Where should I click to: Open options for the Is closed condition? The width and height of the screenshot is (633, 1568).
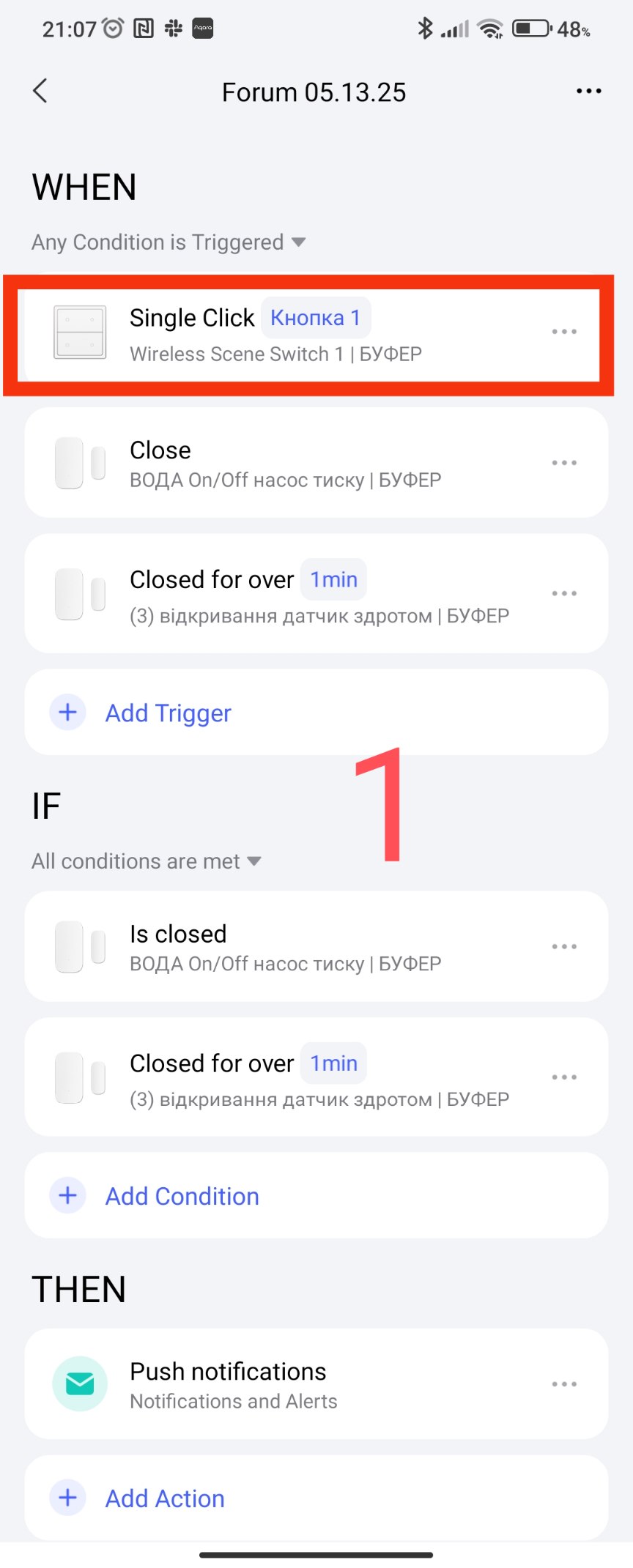pyautogui.click(x=564, y=946)
